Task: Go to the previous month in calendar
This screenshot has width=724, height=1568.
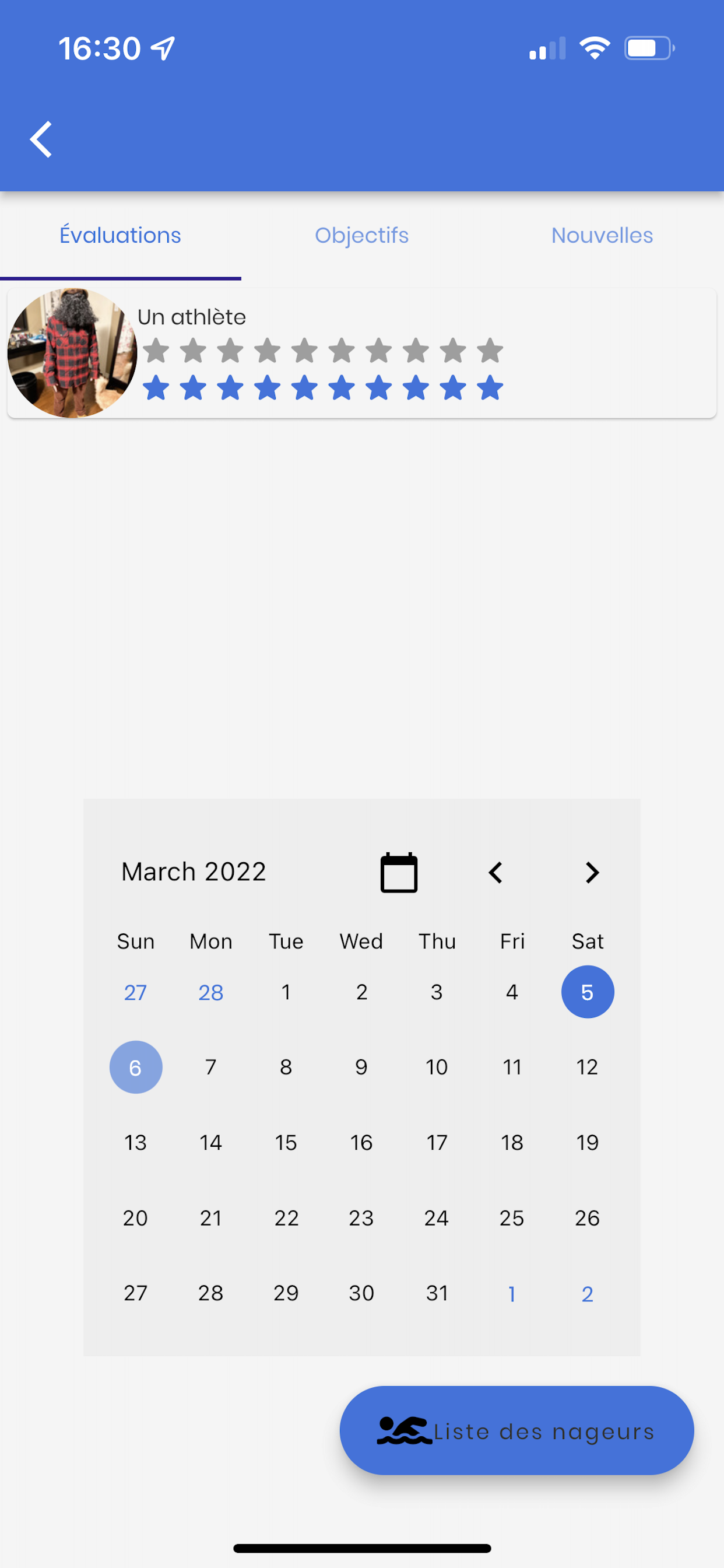Action: (x=495, y=872)
